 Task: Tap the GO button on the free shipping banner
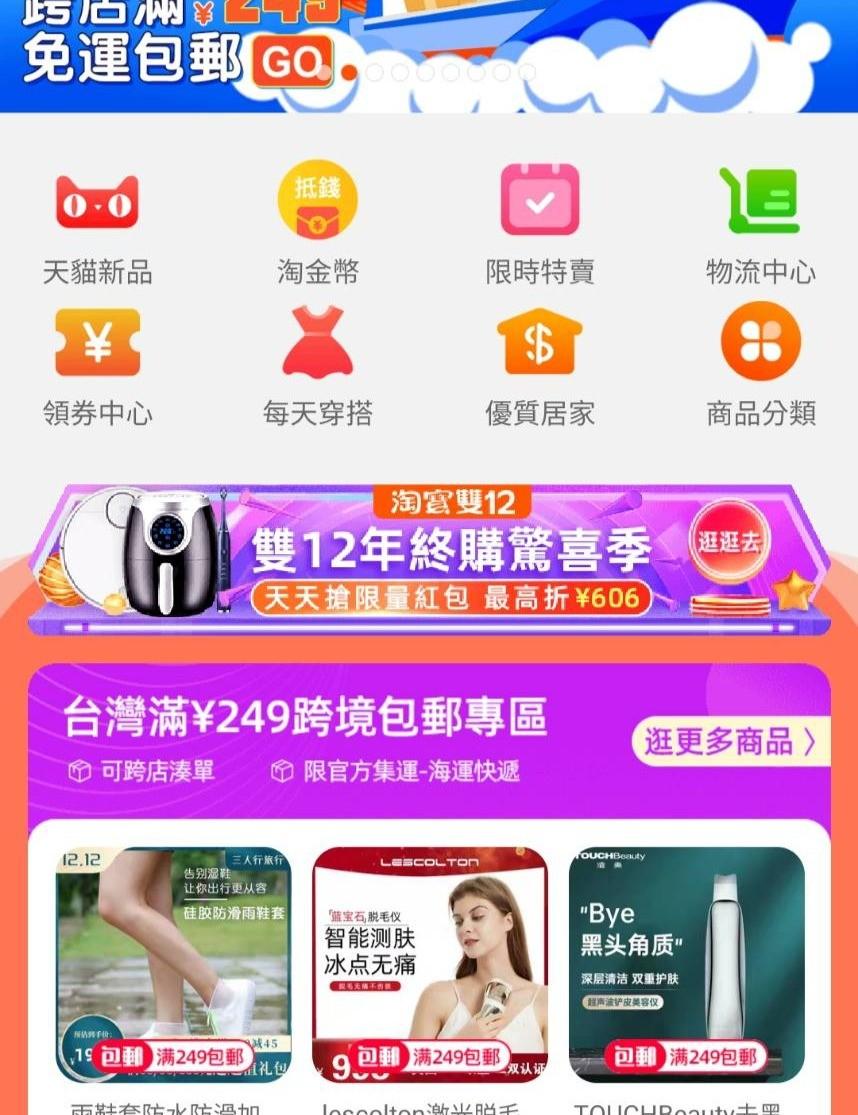coord(293,61)
